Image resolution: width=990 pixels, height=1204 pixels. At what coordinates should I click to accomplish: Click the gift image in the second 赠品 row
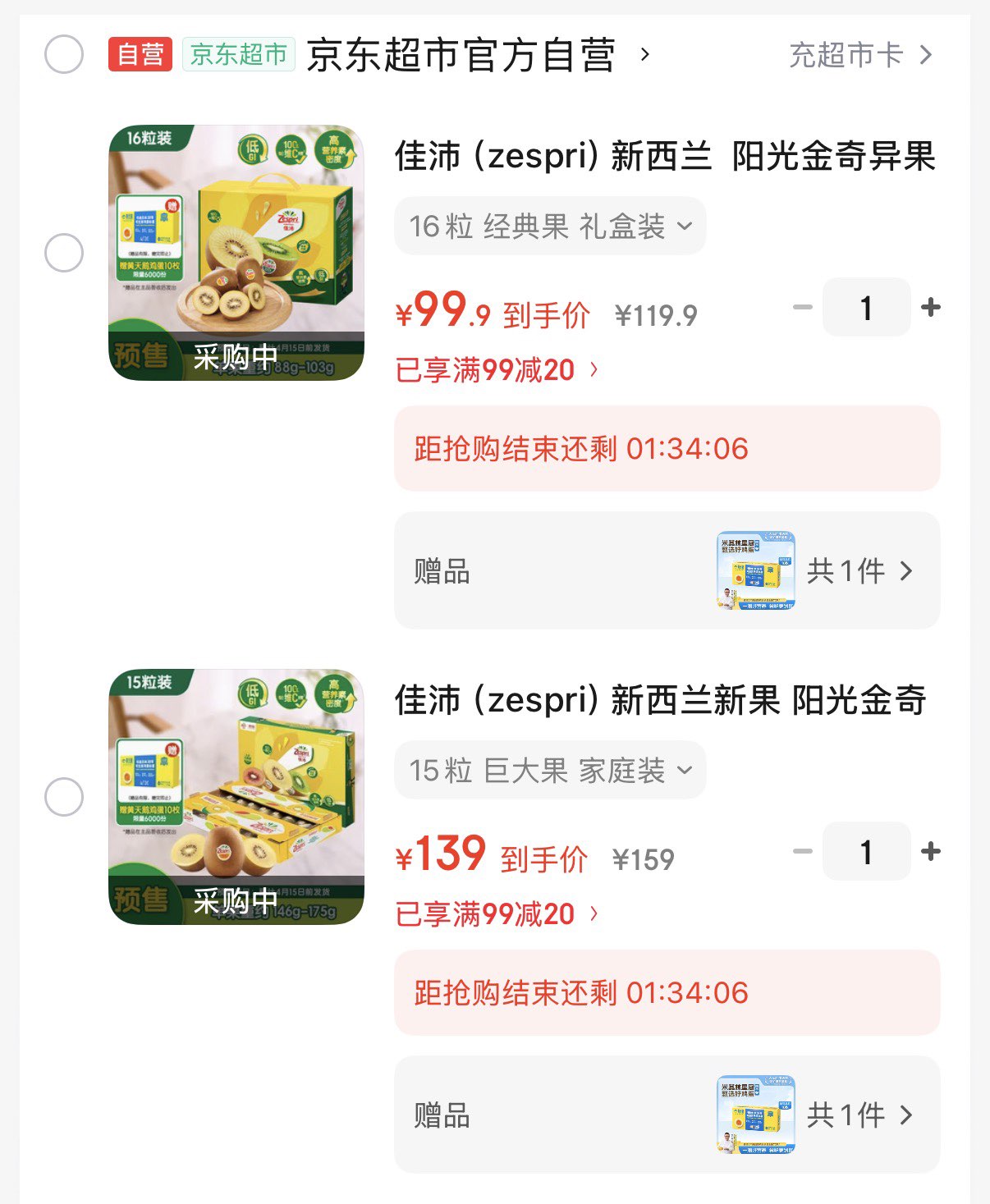pos(754,1114)
